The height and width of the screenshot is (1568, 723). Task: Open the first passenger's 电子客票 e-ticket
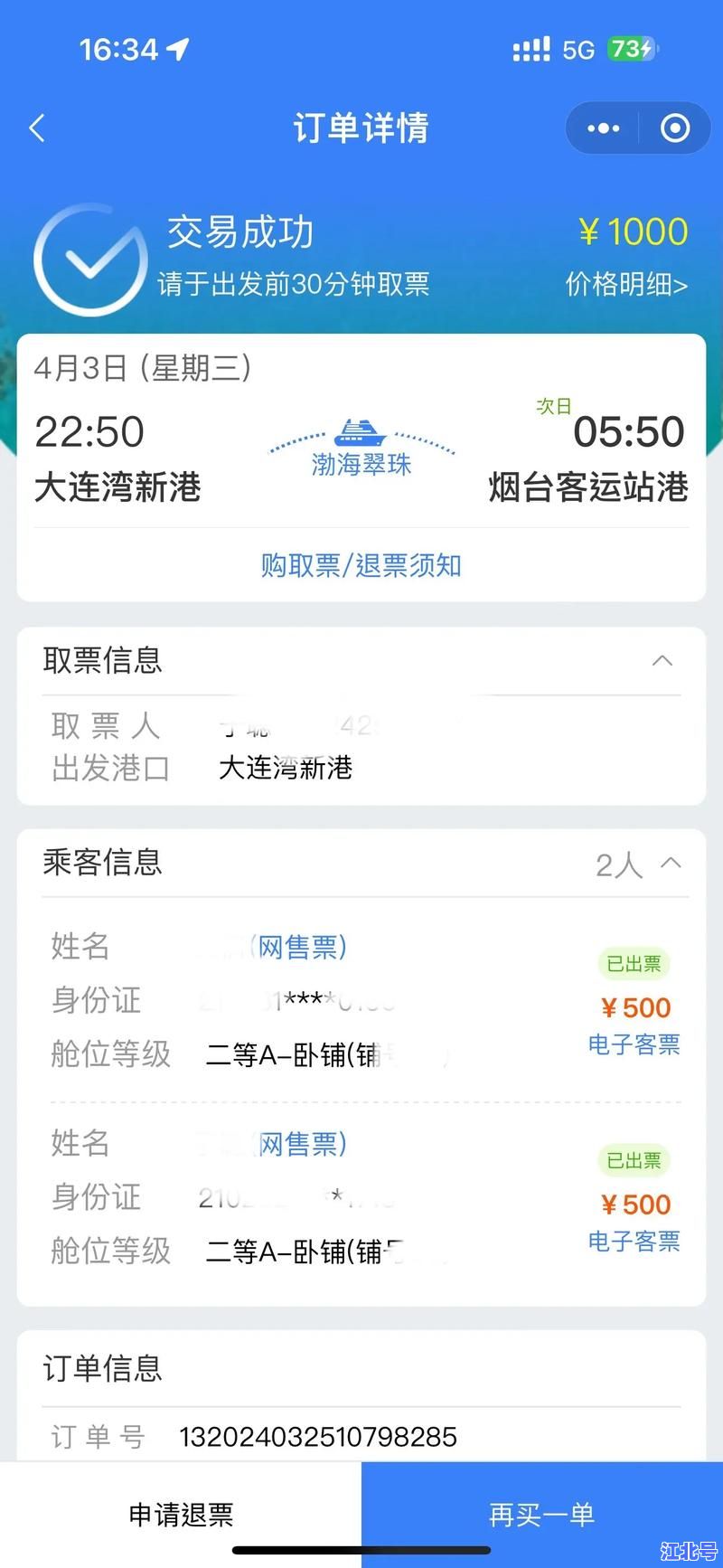coord(634,1044)
